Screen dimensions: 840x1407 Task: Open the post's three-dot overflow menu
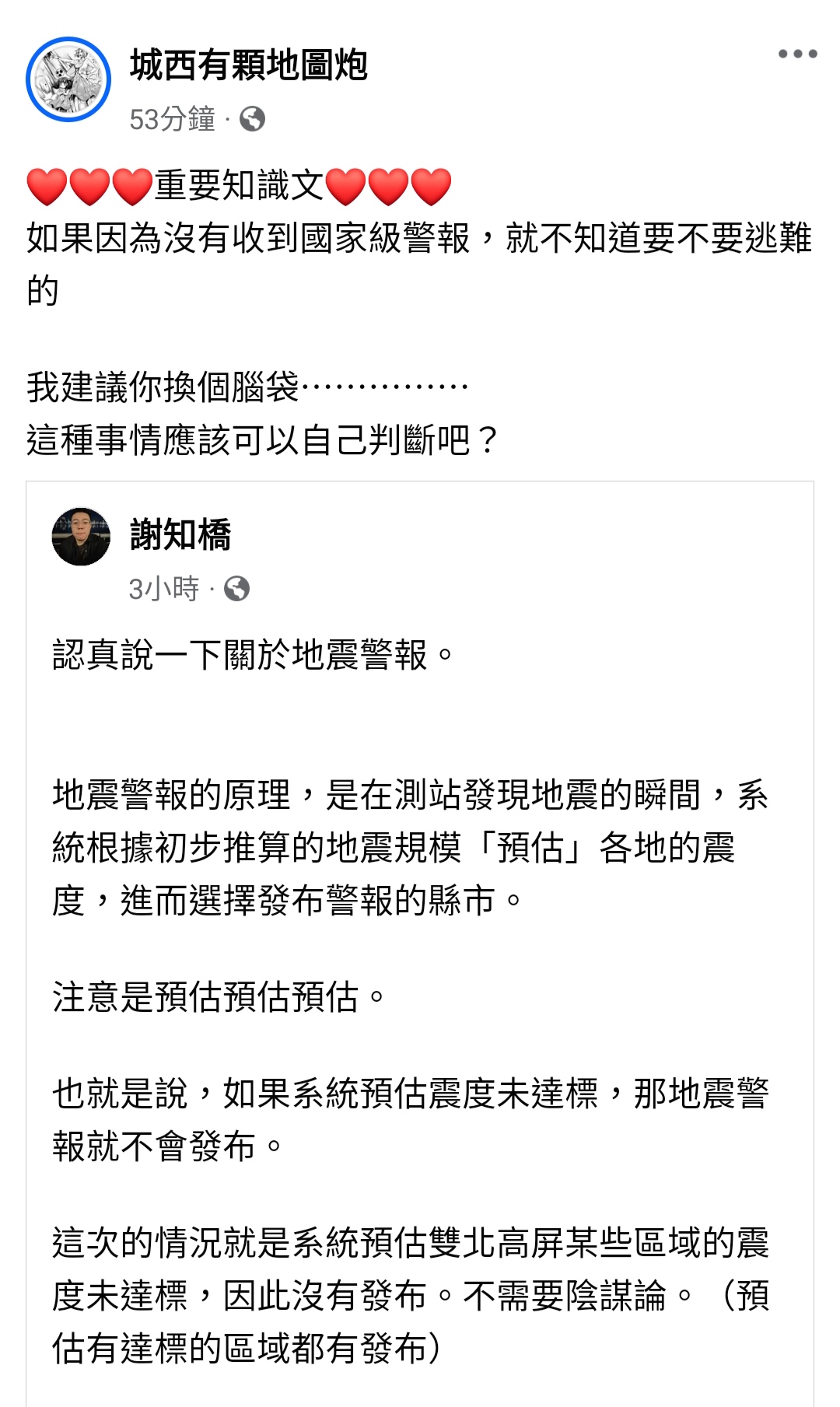point(797,54)
